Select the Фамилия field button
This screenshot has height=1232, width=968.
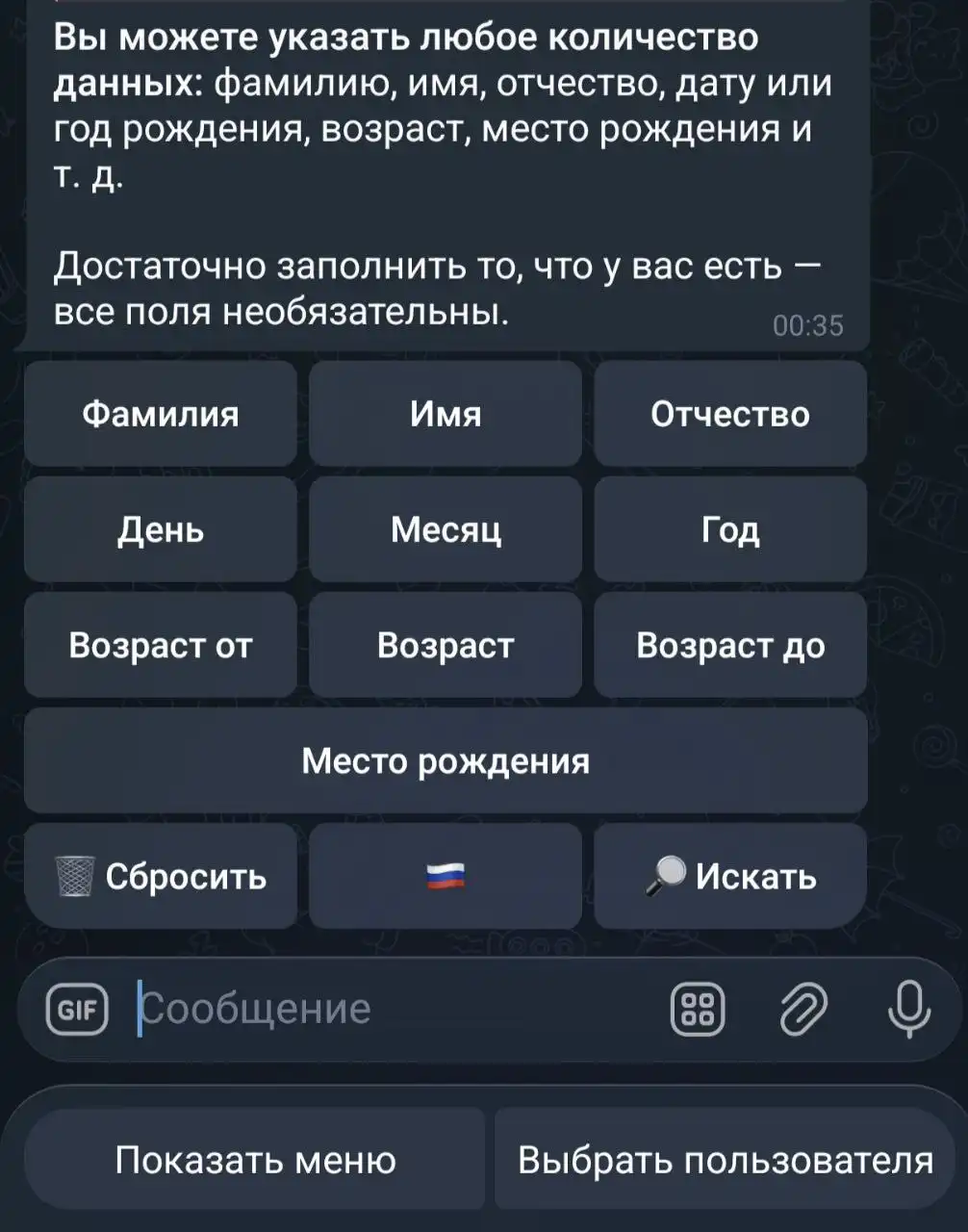click(161, 414)
